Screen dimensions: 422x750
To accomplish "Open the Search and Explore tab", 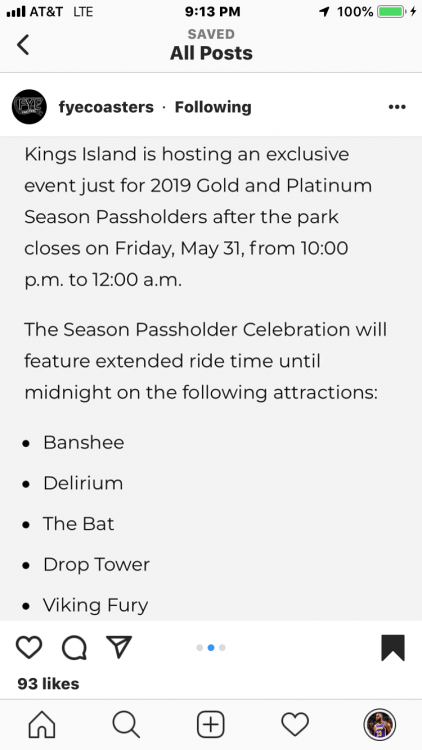I will [126, 724].
